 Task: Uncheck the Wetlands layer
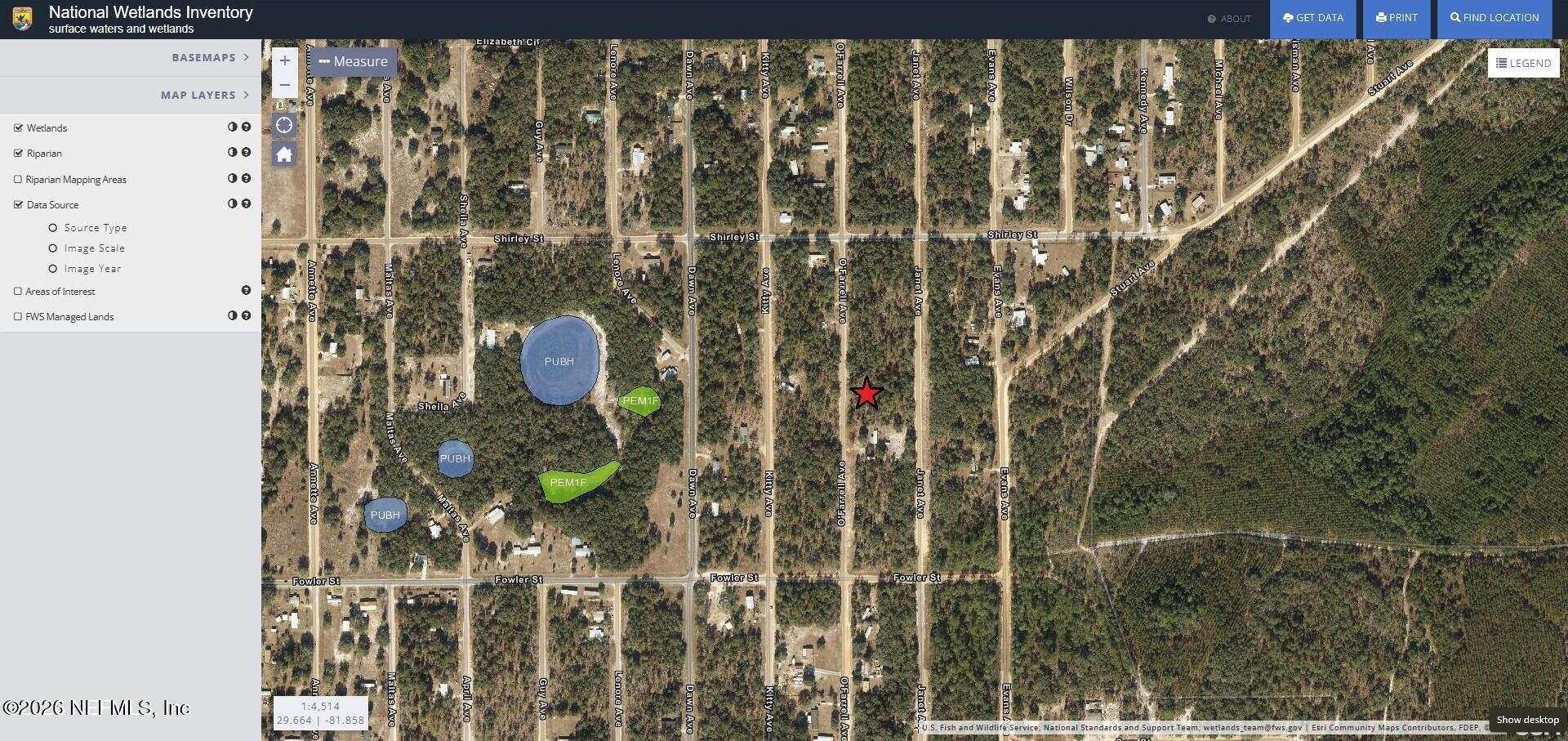[x=18, y=128]
